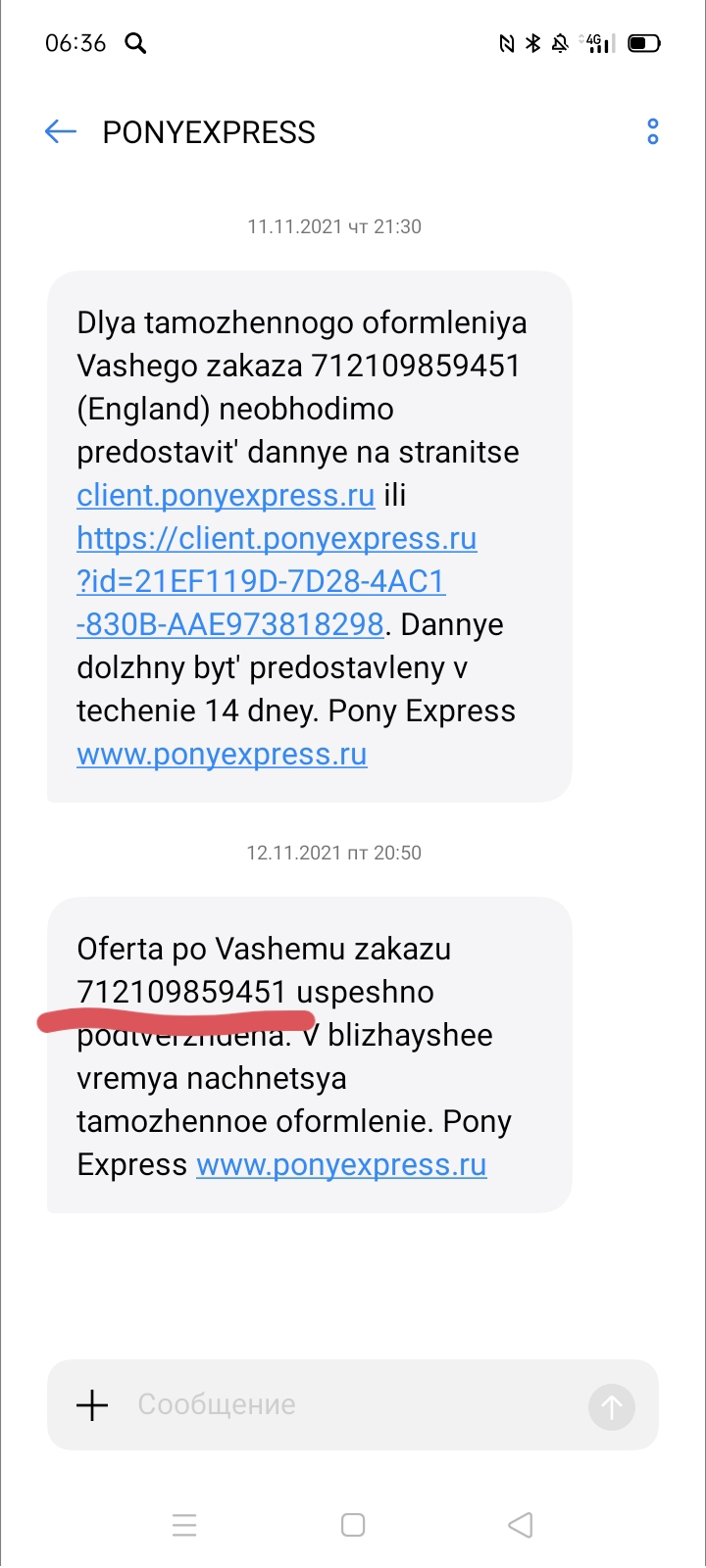
Task: Open the three-dot overflow menu
Action: tap(653, 132)
